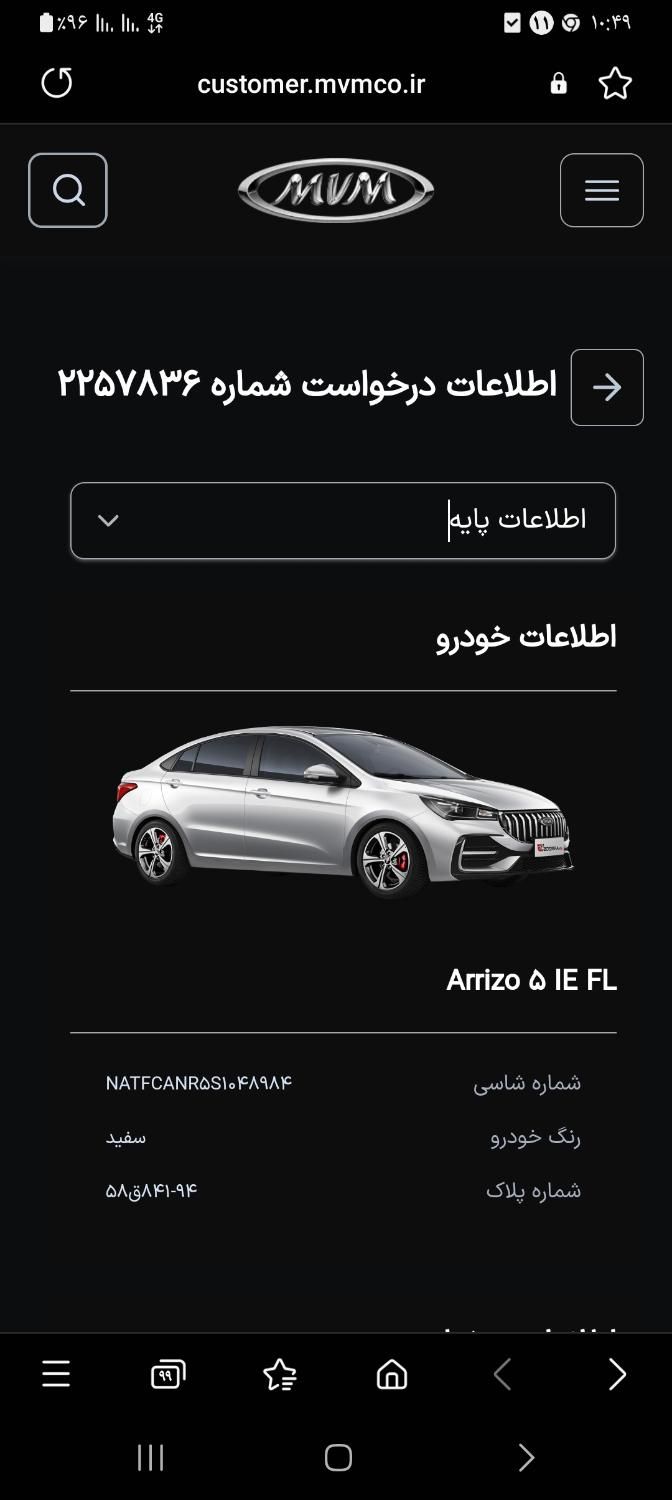Open the system recent apps

point(150,1457)
